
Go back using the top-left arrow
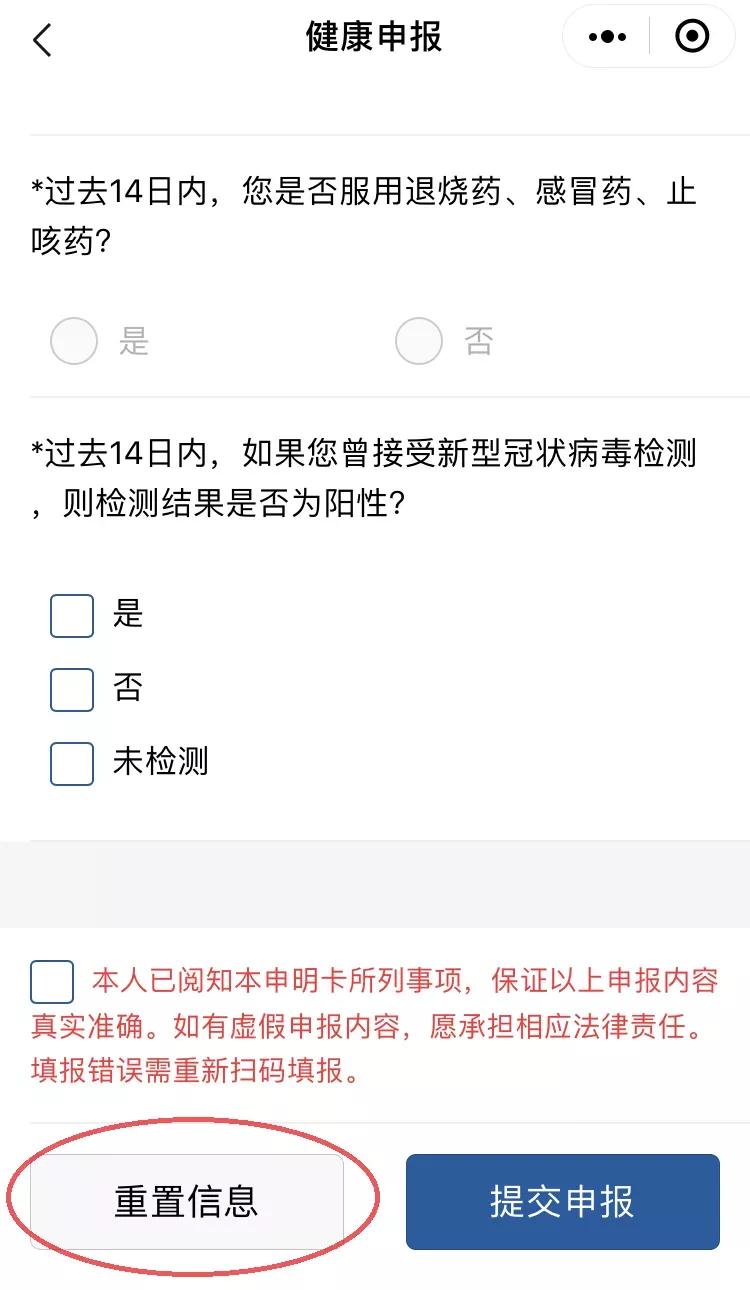pos(42,40)
